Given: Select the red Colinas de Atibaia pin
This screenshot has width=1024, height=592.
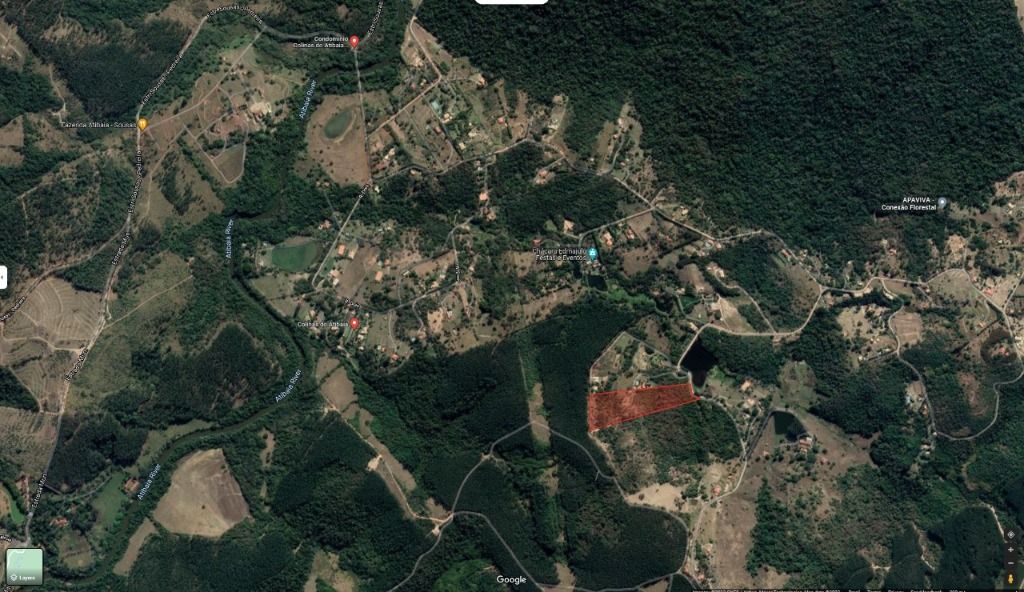Looking at the screenshot, I should pos(355,324).
